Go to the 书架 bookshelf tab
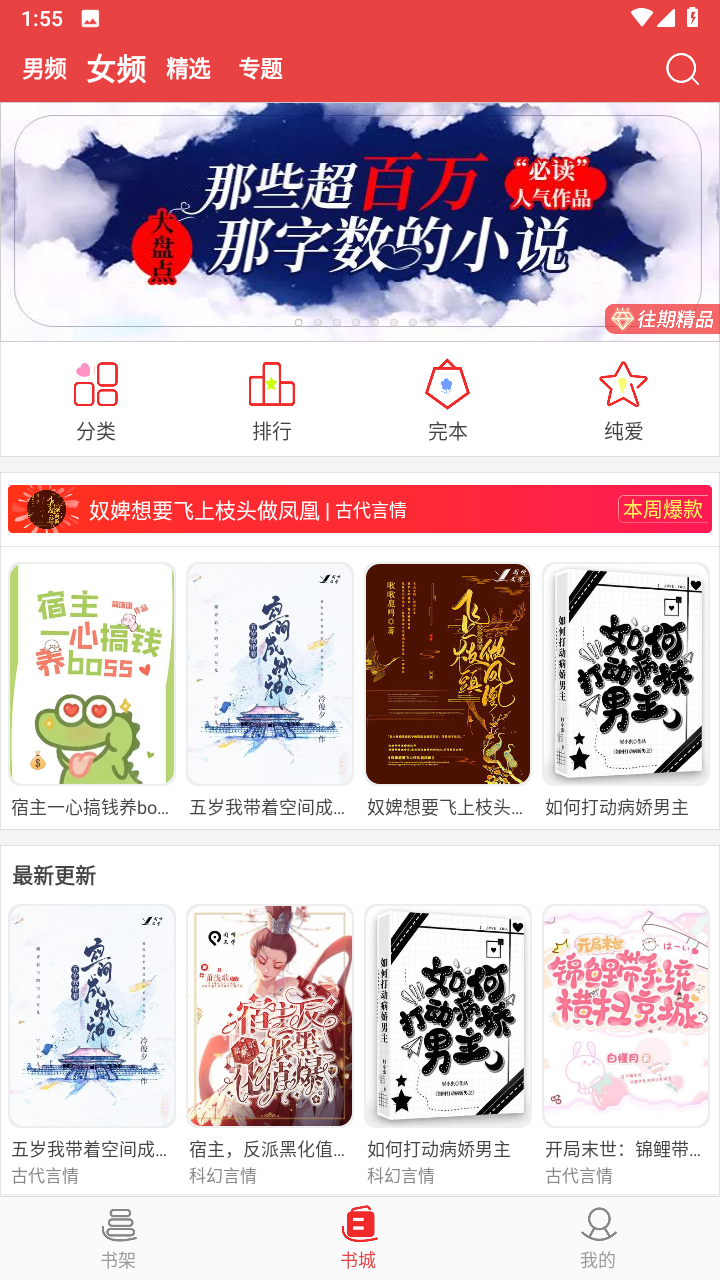Screen dimensions: 720x1280 [119, 1238]
